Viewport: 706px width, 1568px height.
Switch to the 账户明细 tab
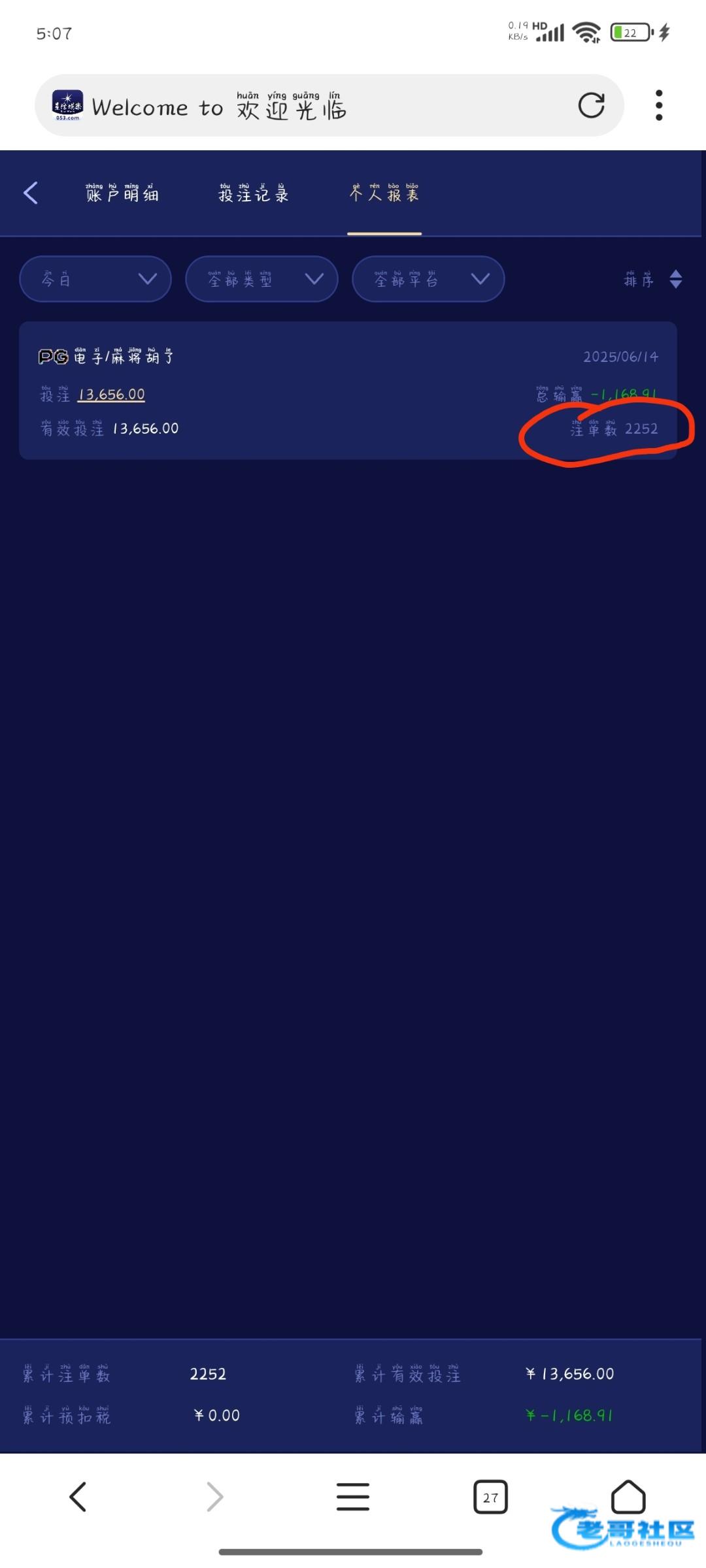[x=122, y=193]
